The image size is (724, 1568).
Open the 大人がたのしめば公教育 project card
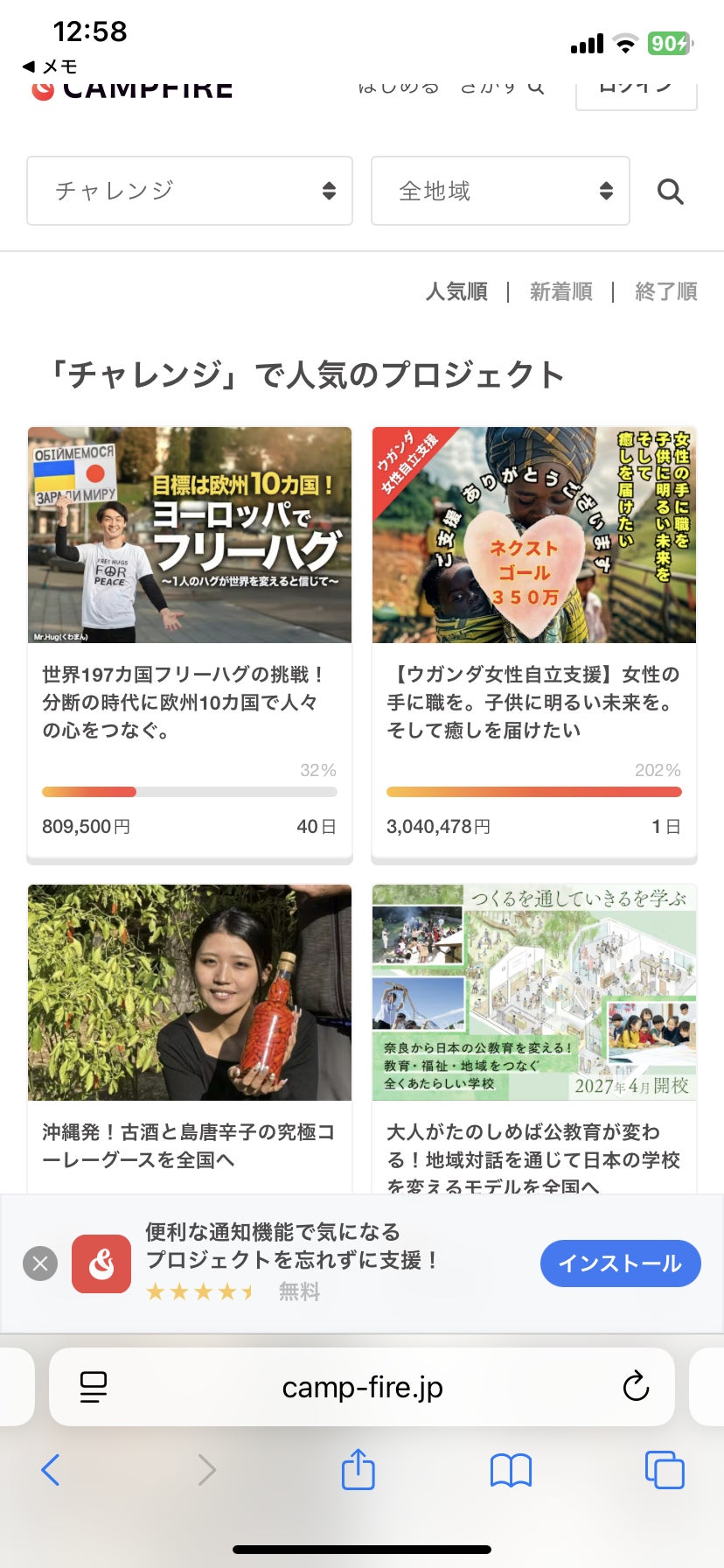[x=533, y=1032]
